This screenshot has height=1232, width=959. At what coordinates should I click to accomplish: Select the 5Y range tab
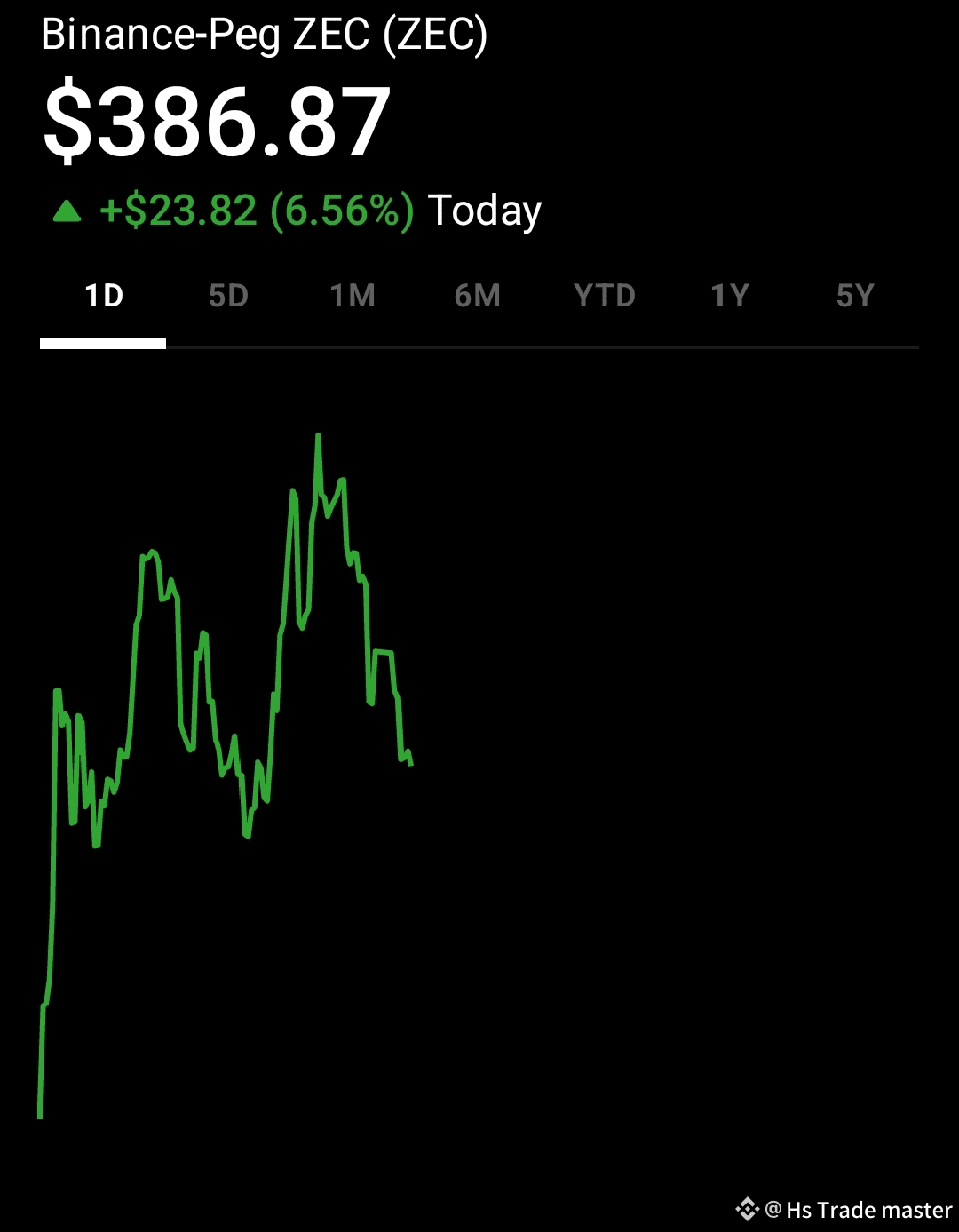pyautogui.click(x=855, y=296)
